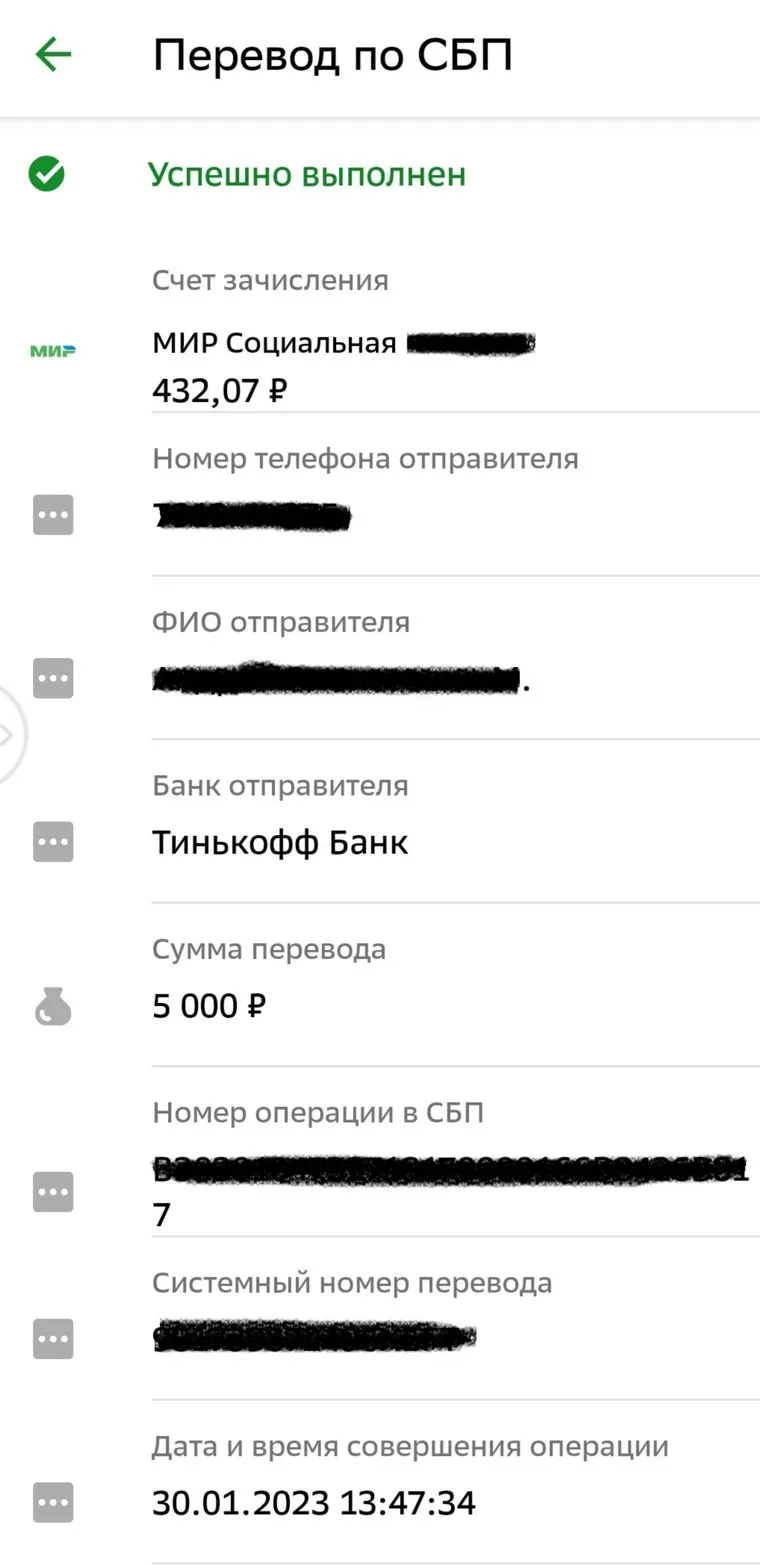Screen dimensions: 760x1566
Task: Select the ФИО отправителя section header
Action: point(280,622)
